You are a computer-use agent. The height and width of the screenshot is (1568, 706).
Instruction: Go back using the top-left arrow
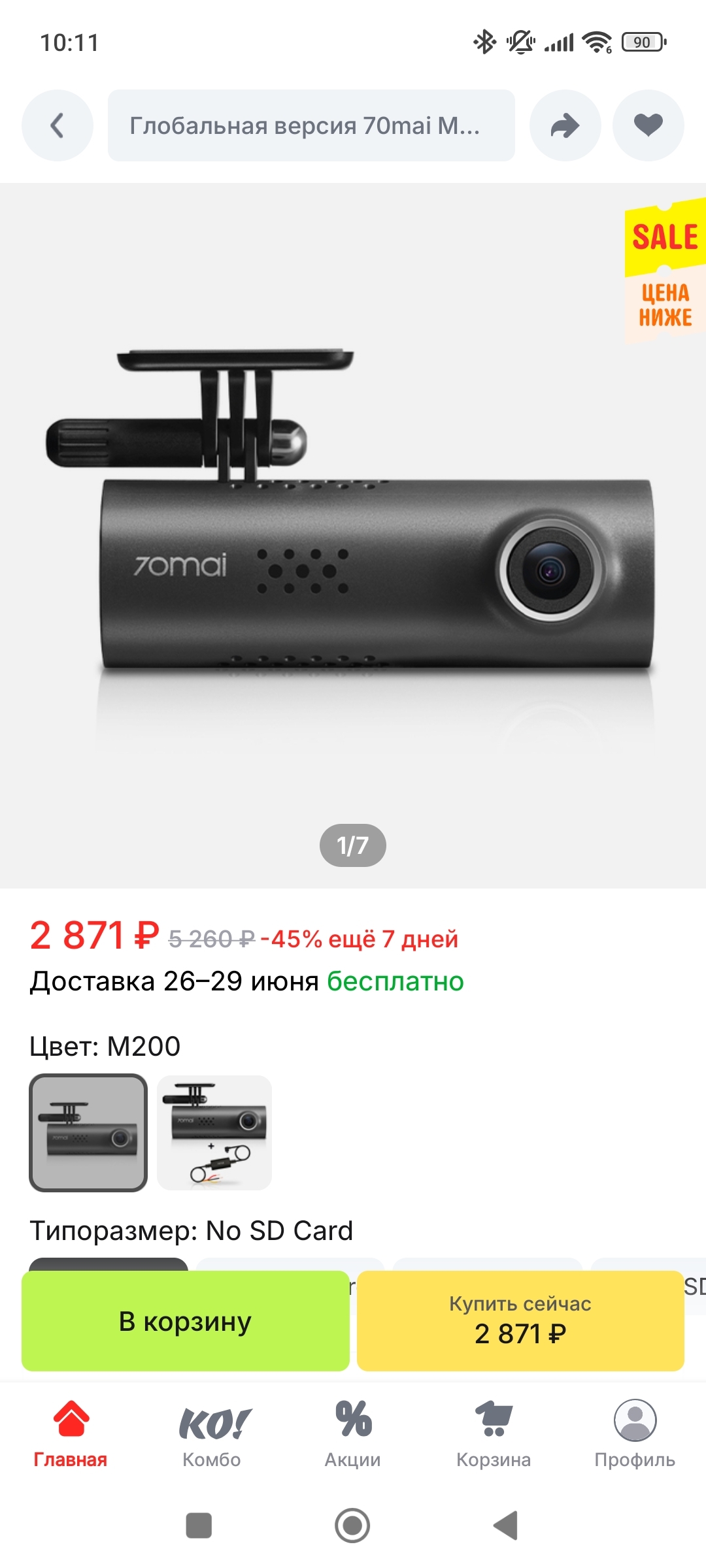tap(58, 125)
